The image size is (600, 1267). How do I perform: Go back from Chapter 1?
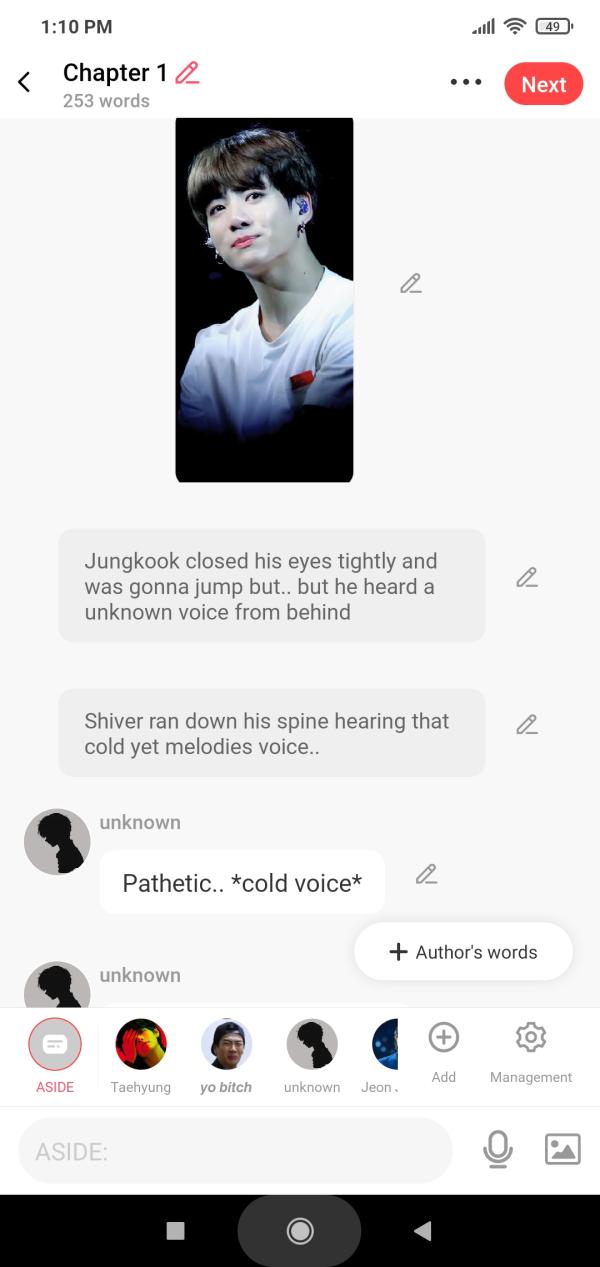pyautogui.click(x=25, y=82)
